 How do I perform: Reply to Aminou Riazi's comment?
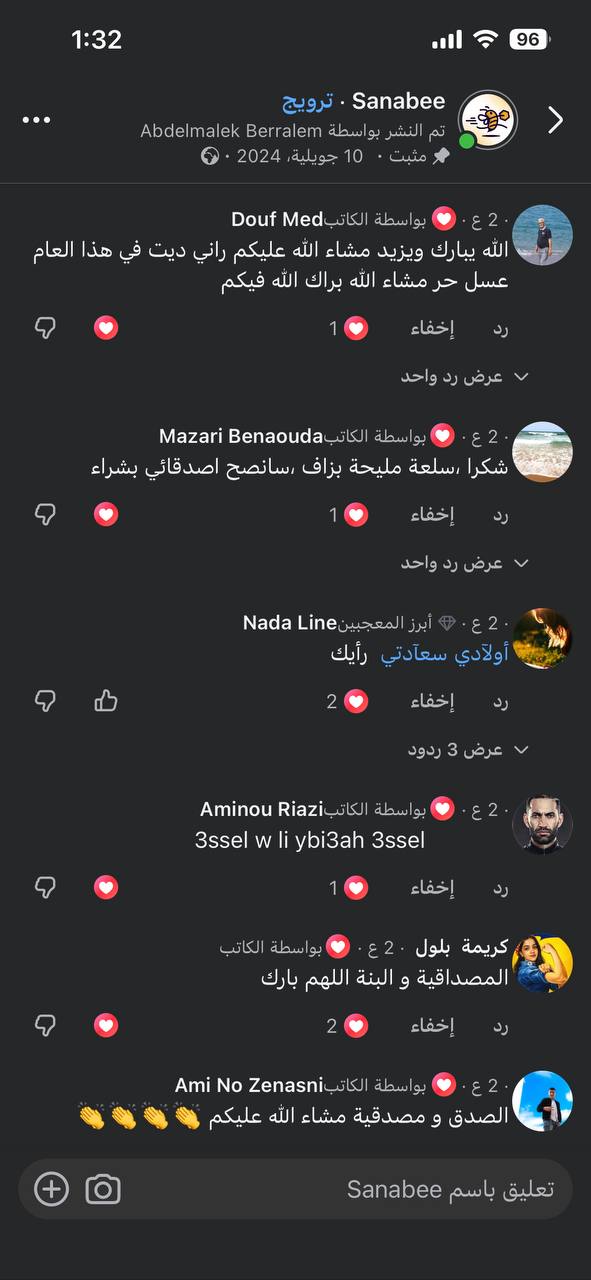click(x=500, y=887)
